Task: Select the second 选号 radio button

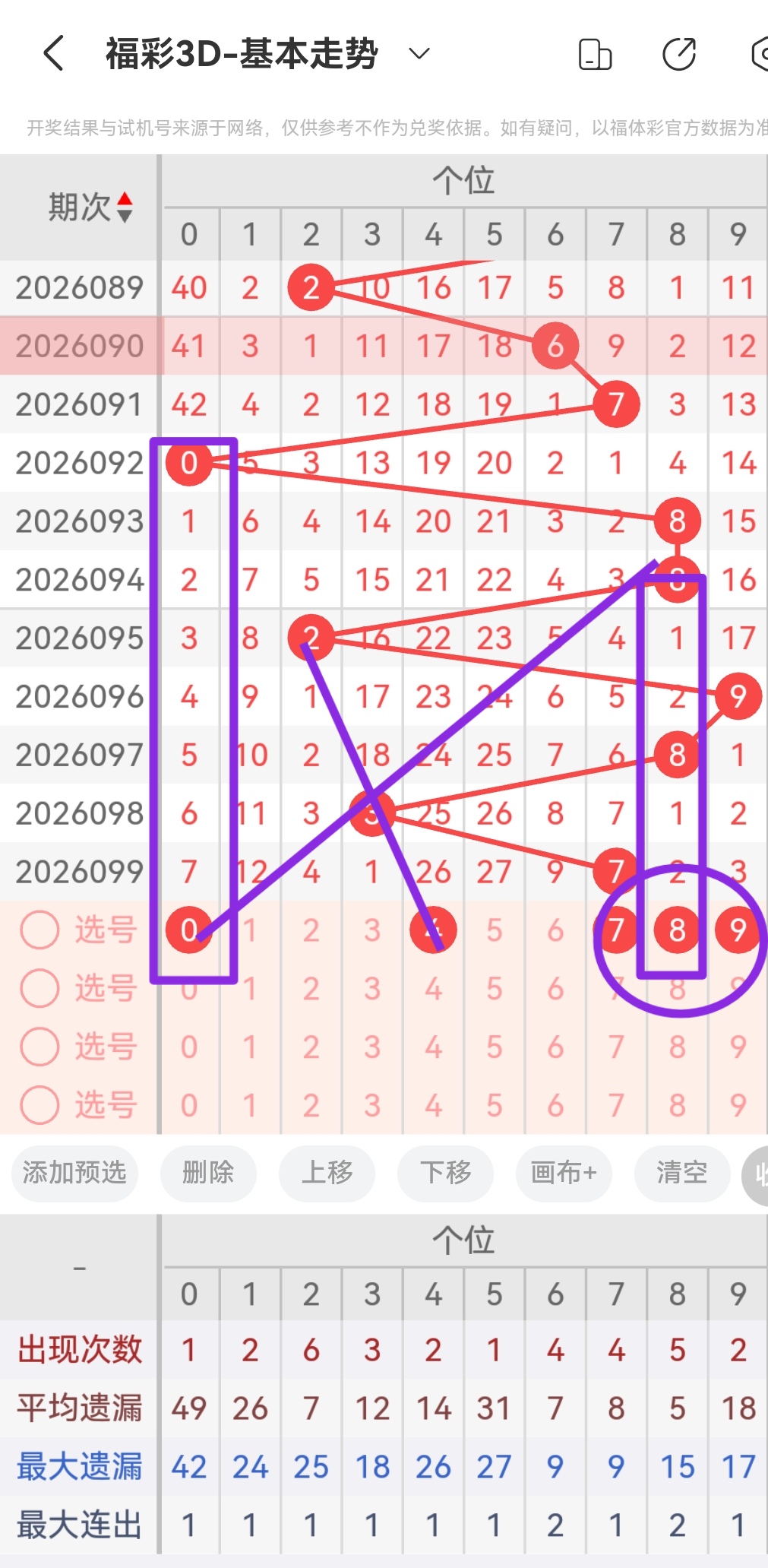Action: (x=40, y=988)
